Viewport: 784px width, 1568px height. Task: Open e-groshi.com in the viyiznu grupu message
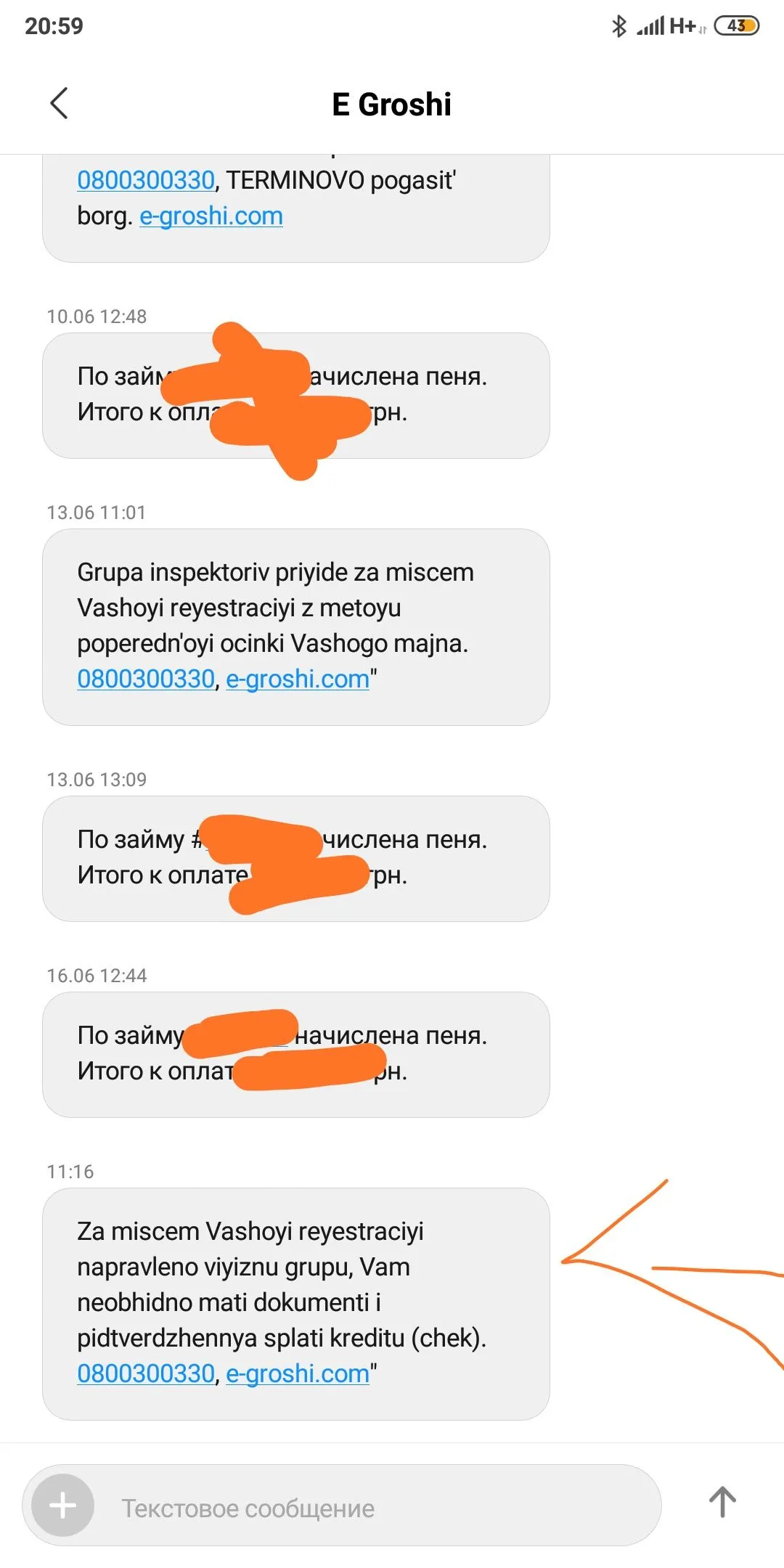(298, 1373)
